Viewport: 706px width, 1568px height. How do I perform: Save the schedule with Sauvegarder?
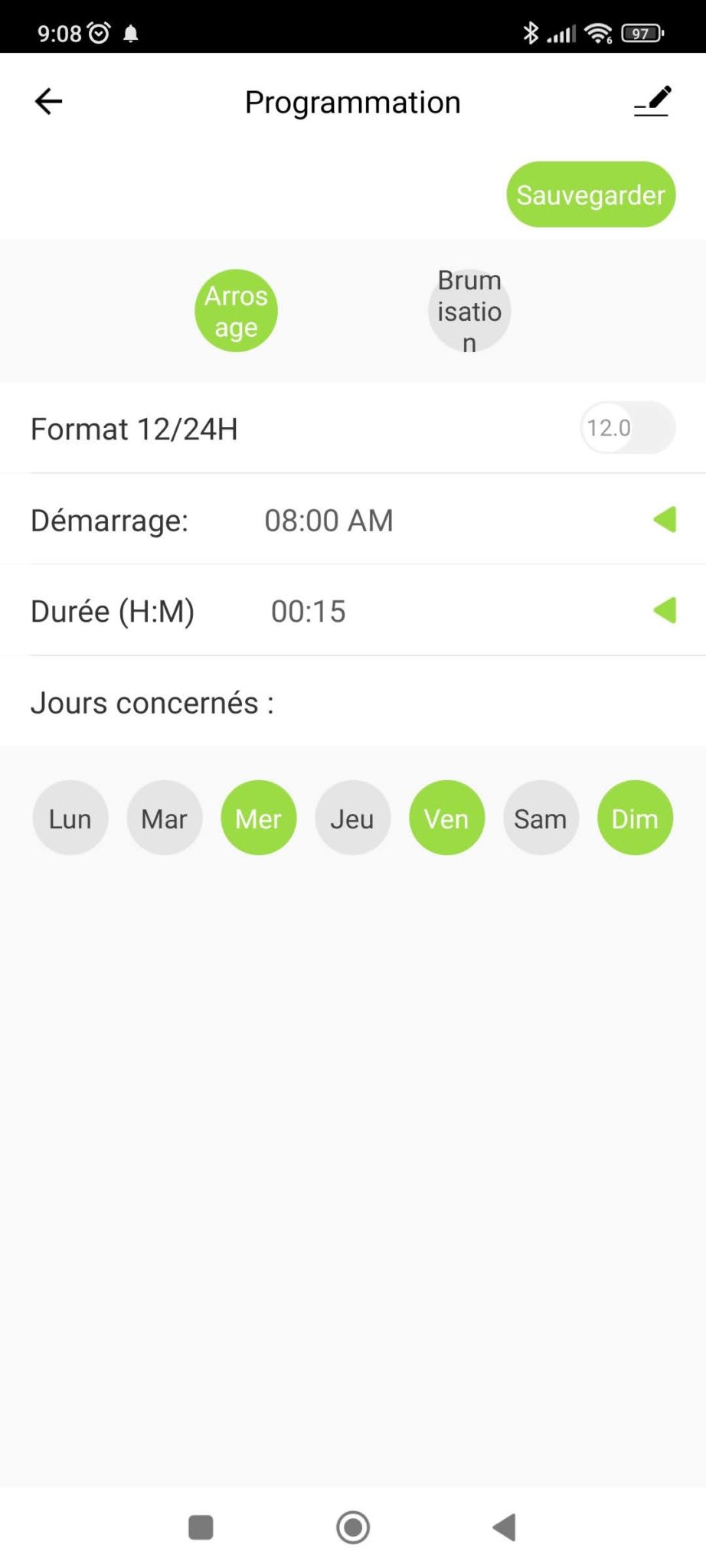(590, 194)
